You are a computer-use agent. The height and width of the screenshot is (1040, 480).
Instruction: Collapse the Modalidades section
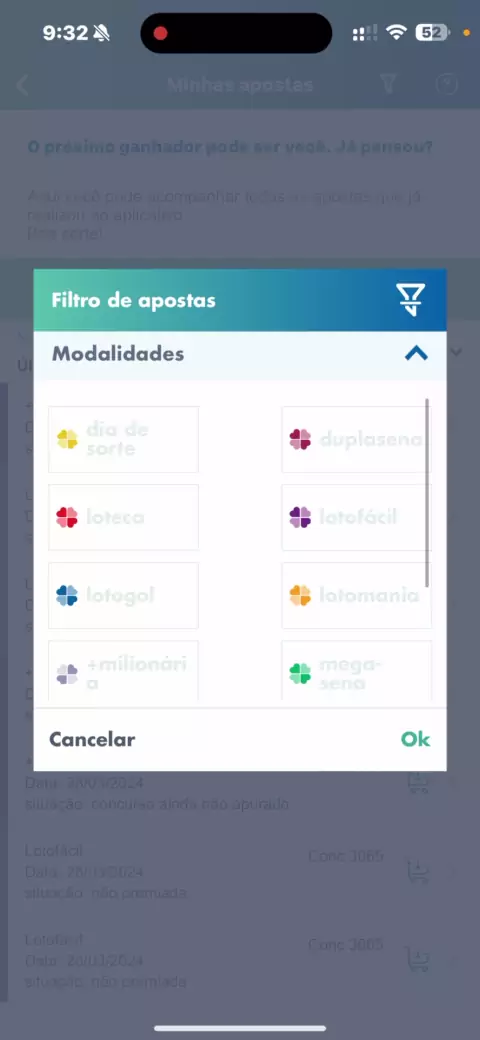click(416, 354)
